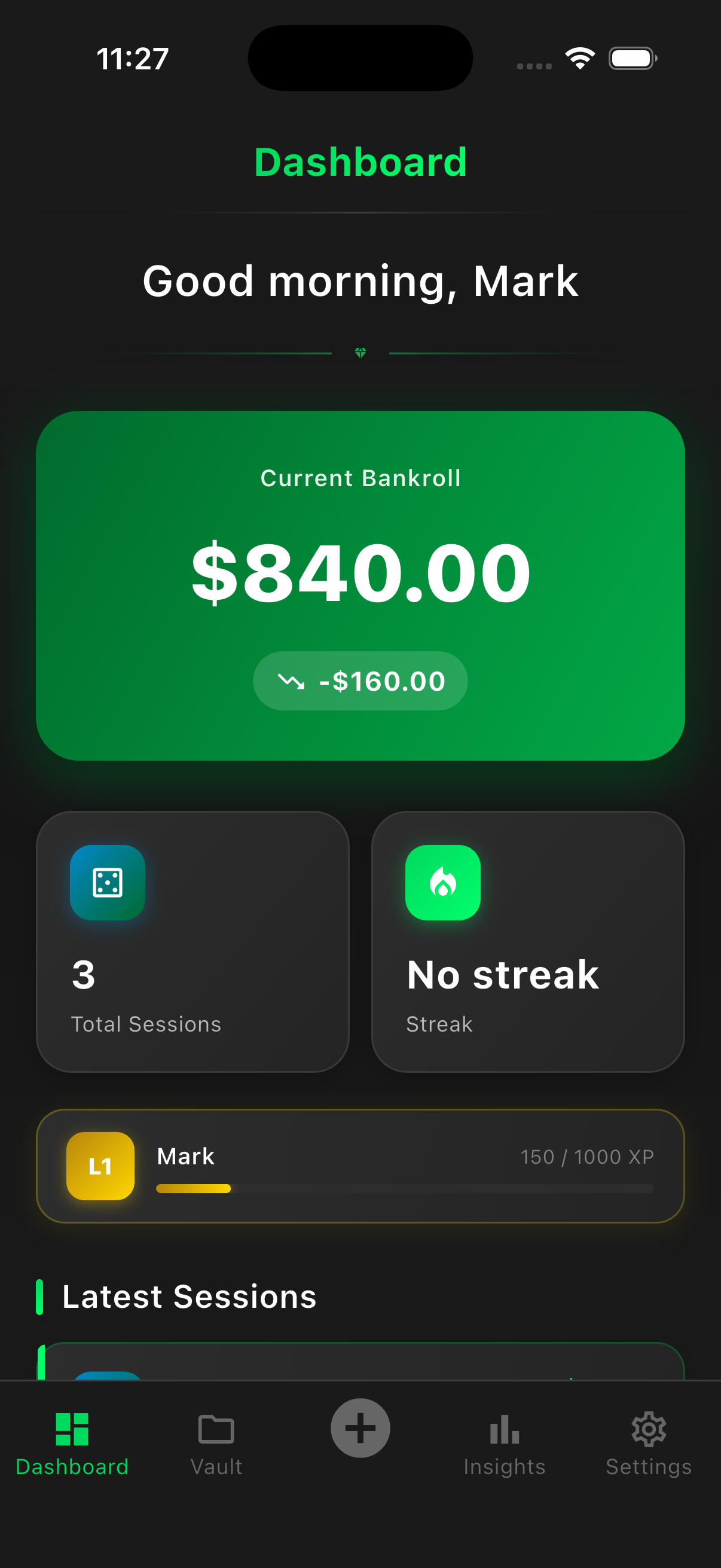
Task: Tap the diamond divider icon below greeting
Action: pyautogui.click(x=360, y=352)
